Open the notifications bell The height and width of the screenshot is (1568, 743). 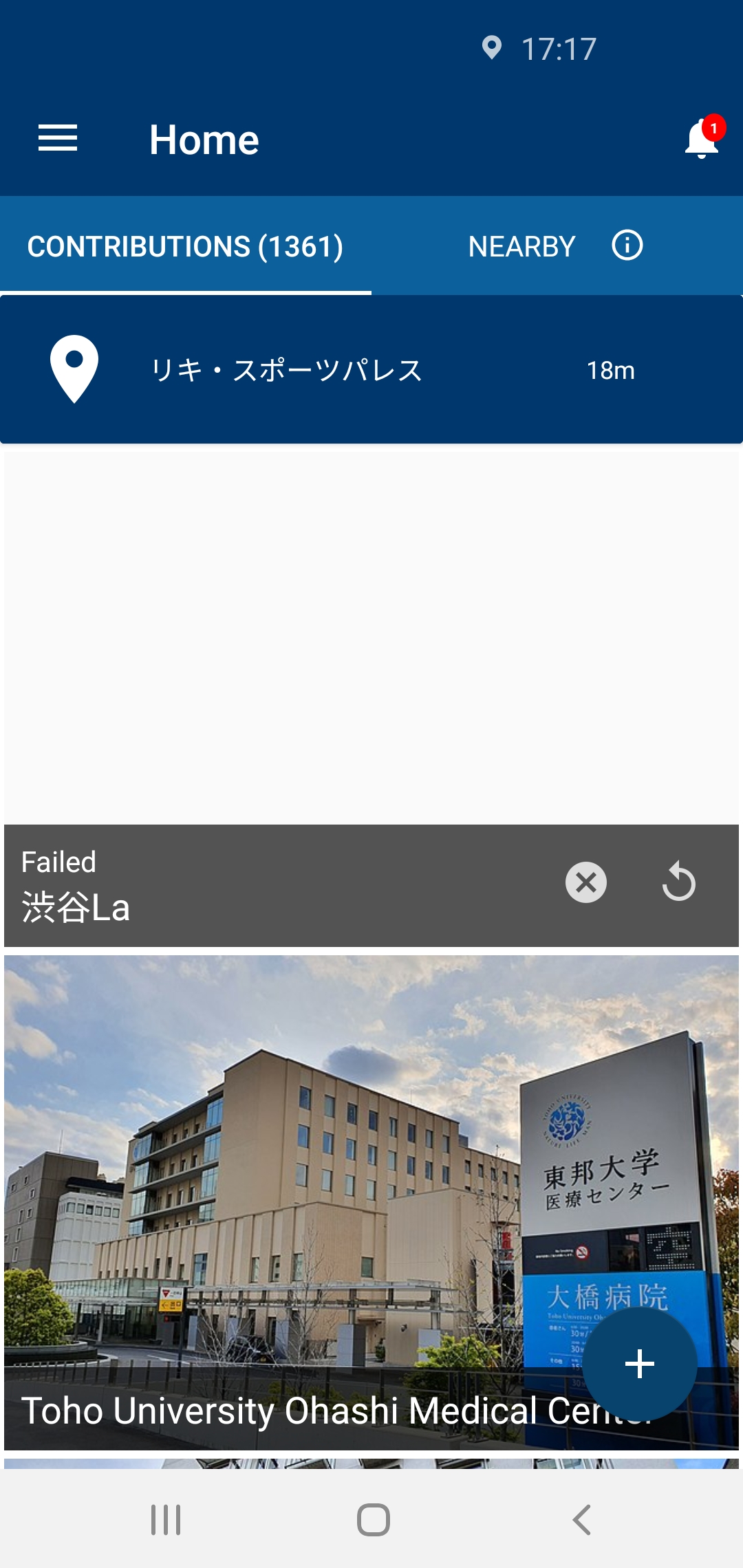click(702, 139)
